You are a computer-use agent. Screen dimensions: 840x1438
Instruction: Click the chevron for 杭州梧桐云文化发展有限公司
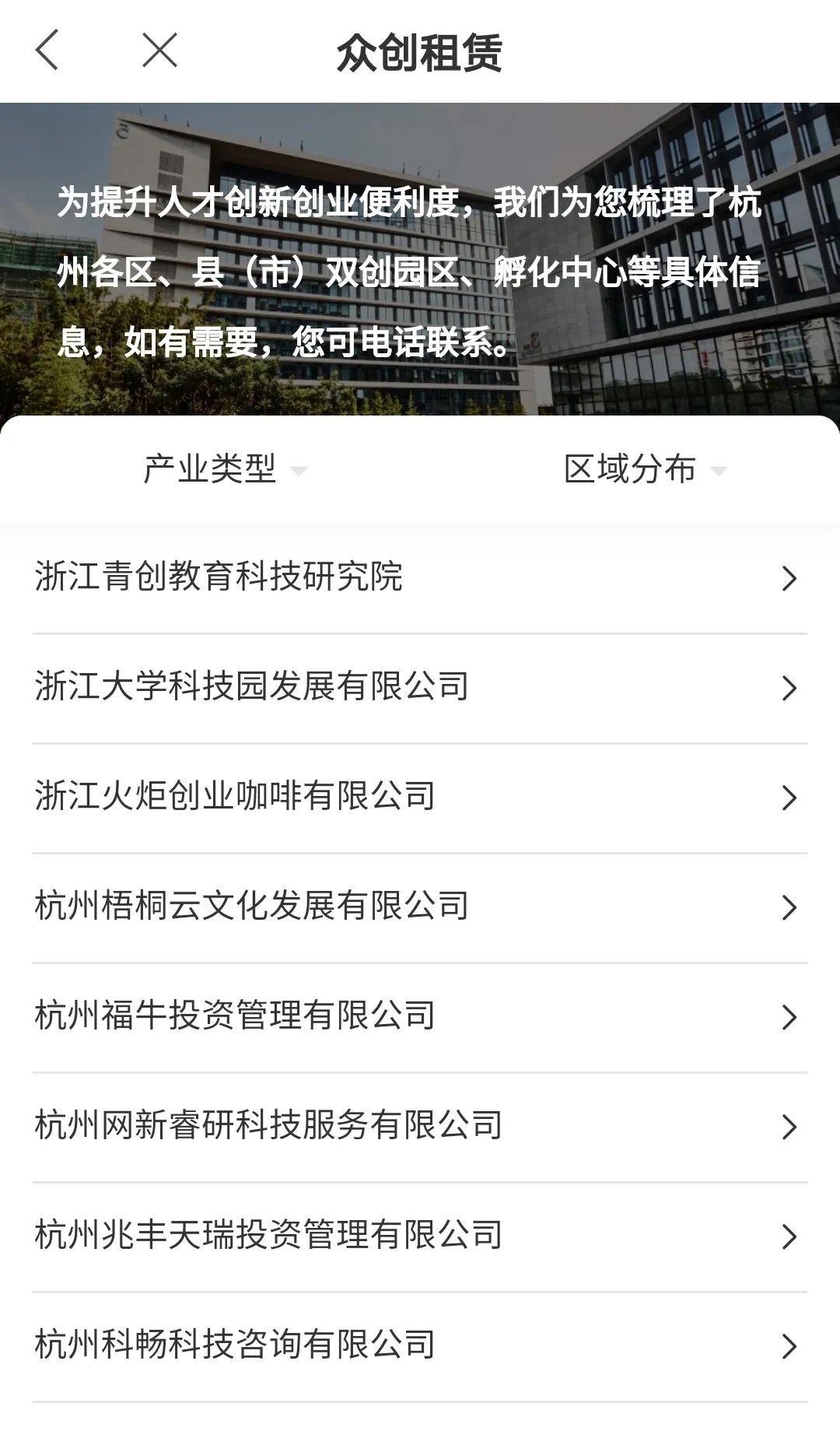click(x=791, y=905)
